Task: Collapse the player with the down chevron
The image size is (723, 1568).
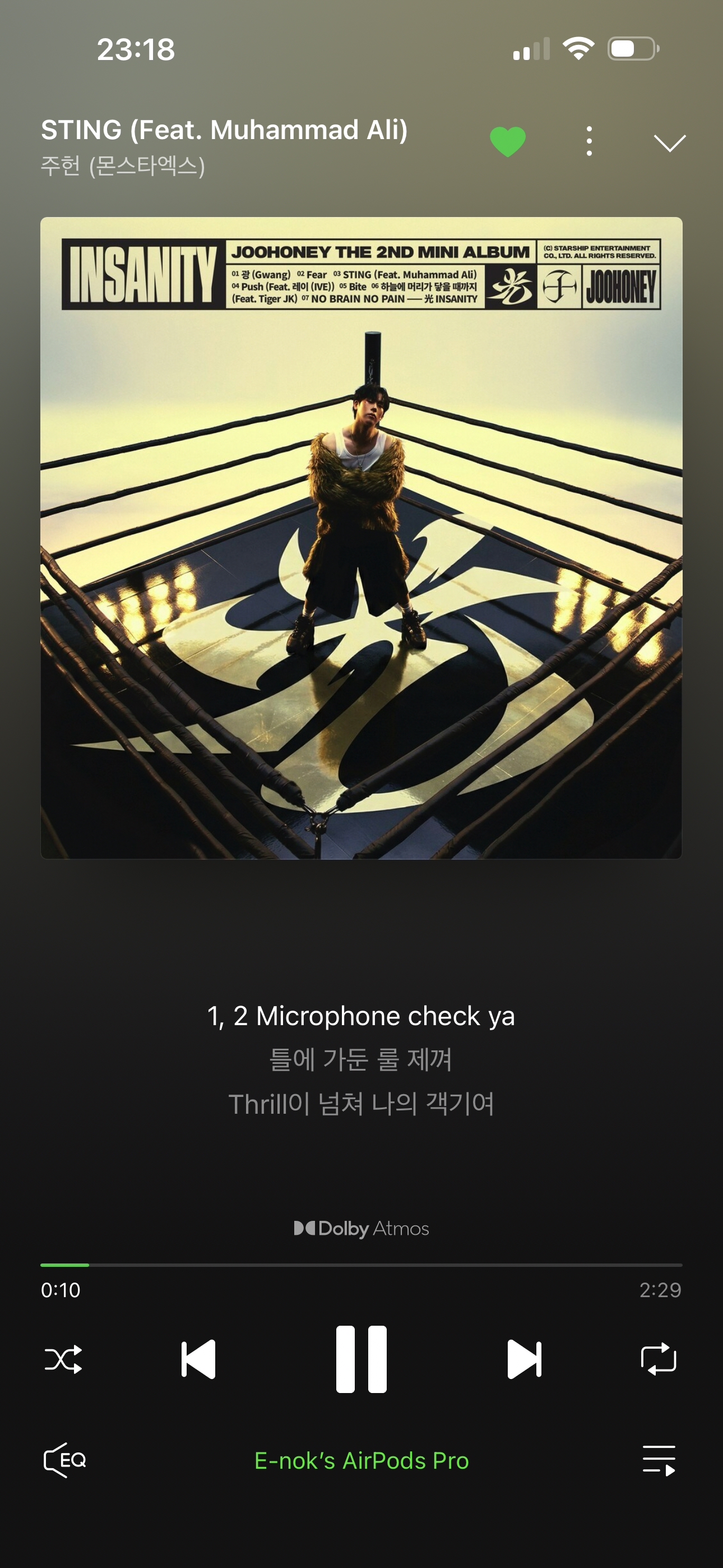Action: (x=669, y=143)
